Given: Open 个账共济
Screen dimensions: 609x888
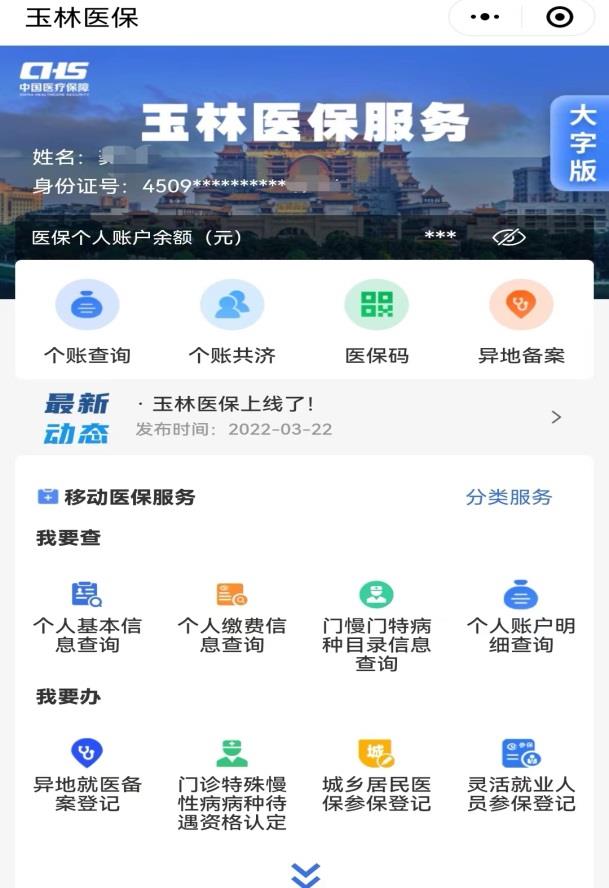Looking at the screenshot, I should click(232, 322).
